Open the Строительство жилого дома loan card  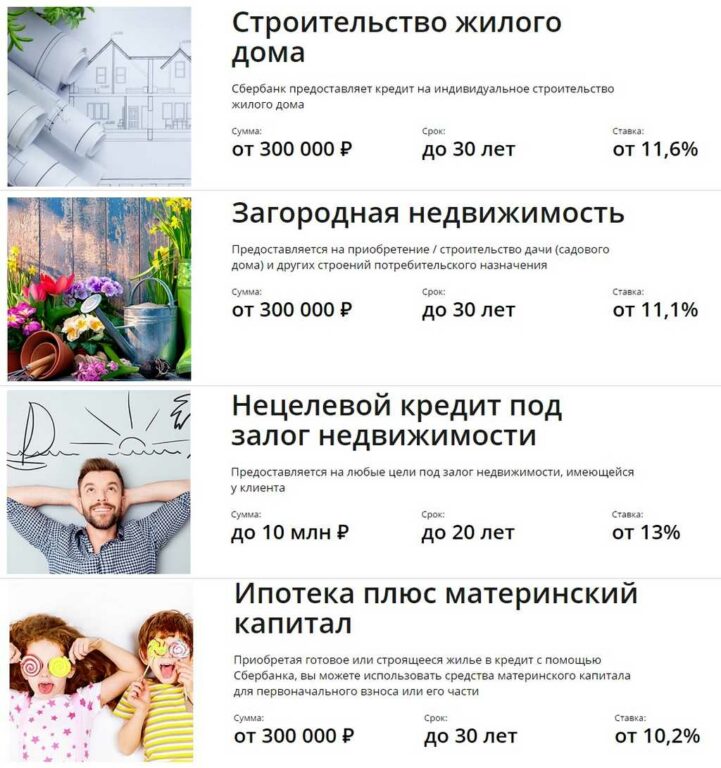396,37
